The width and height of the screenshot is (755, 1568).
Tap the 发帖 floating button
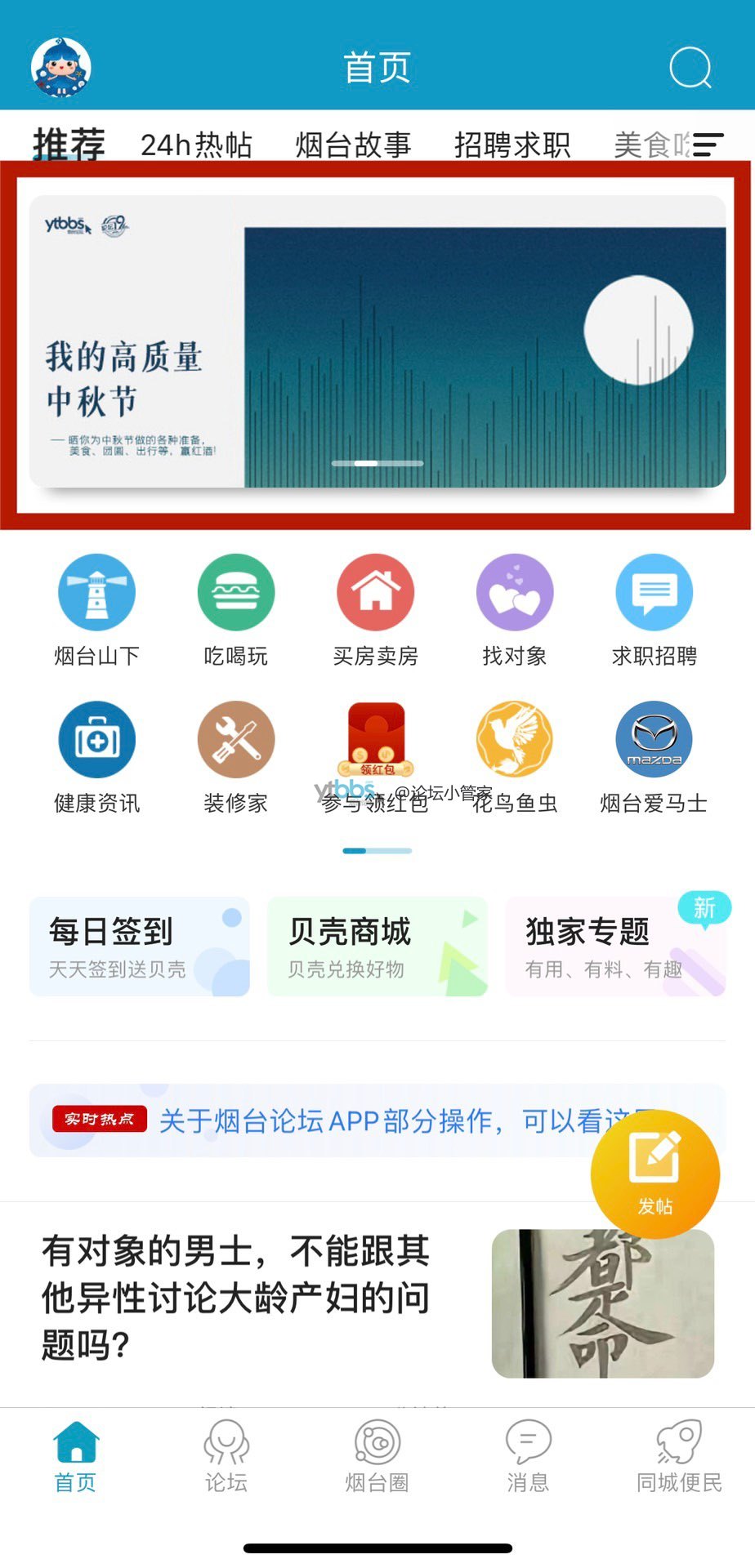pos(655,1174)
